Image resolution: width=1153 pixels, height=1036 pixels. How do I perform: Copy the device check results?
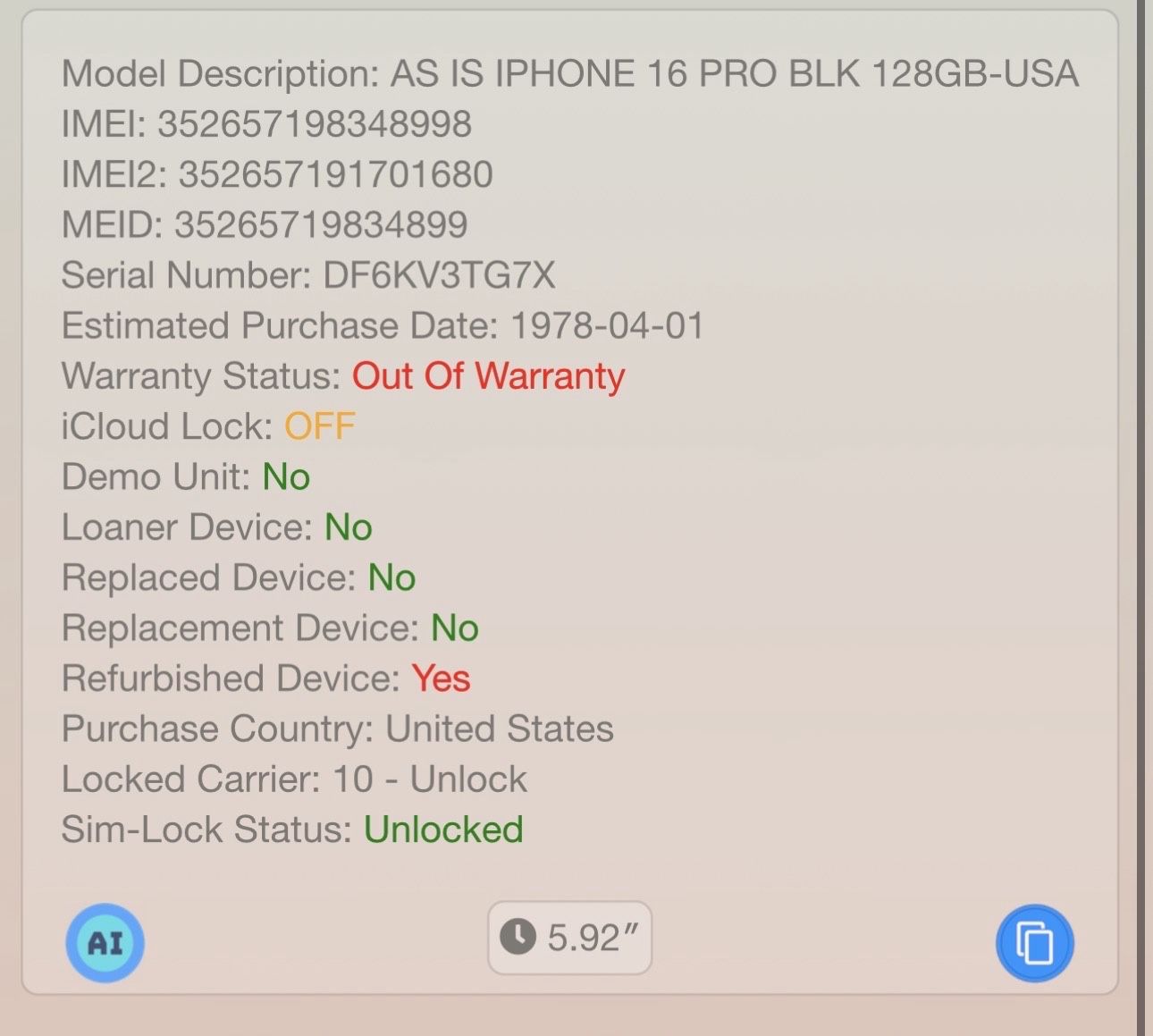click(x=1034, y=943)
